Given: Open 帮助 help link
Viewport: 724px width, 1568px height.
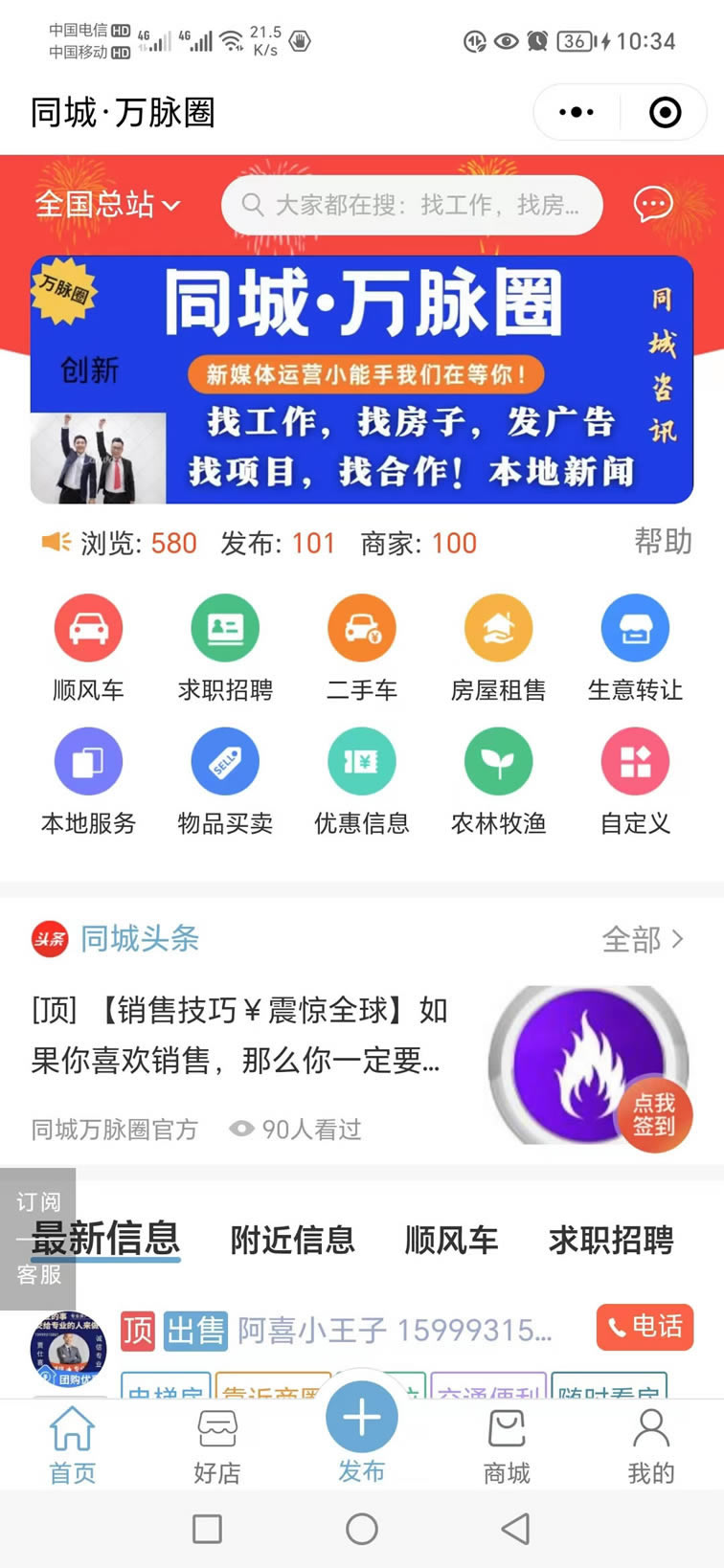Looking at the screenshot, I should click(663, 541).
